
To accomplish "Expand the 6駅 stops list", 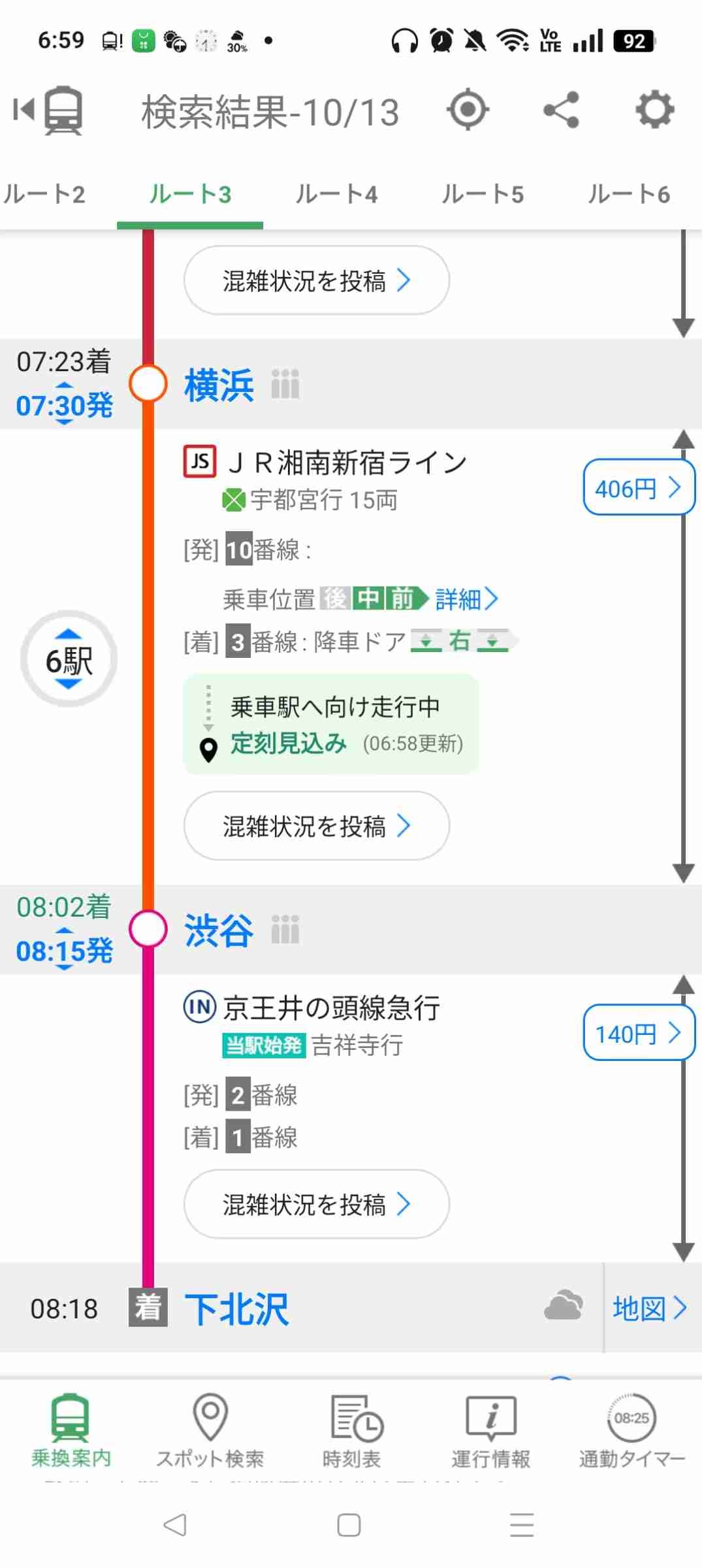I will pos(69,659).
